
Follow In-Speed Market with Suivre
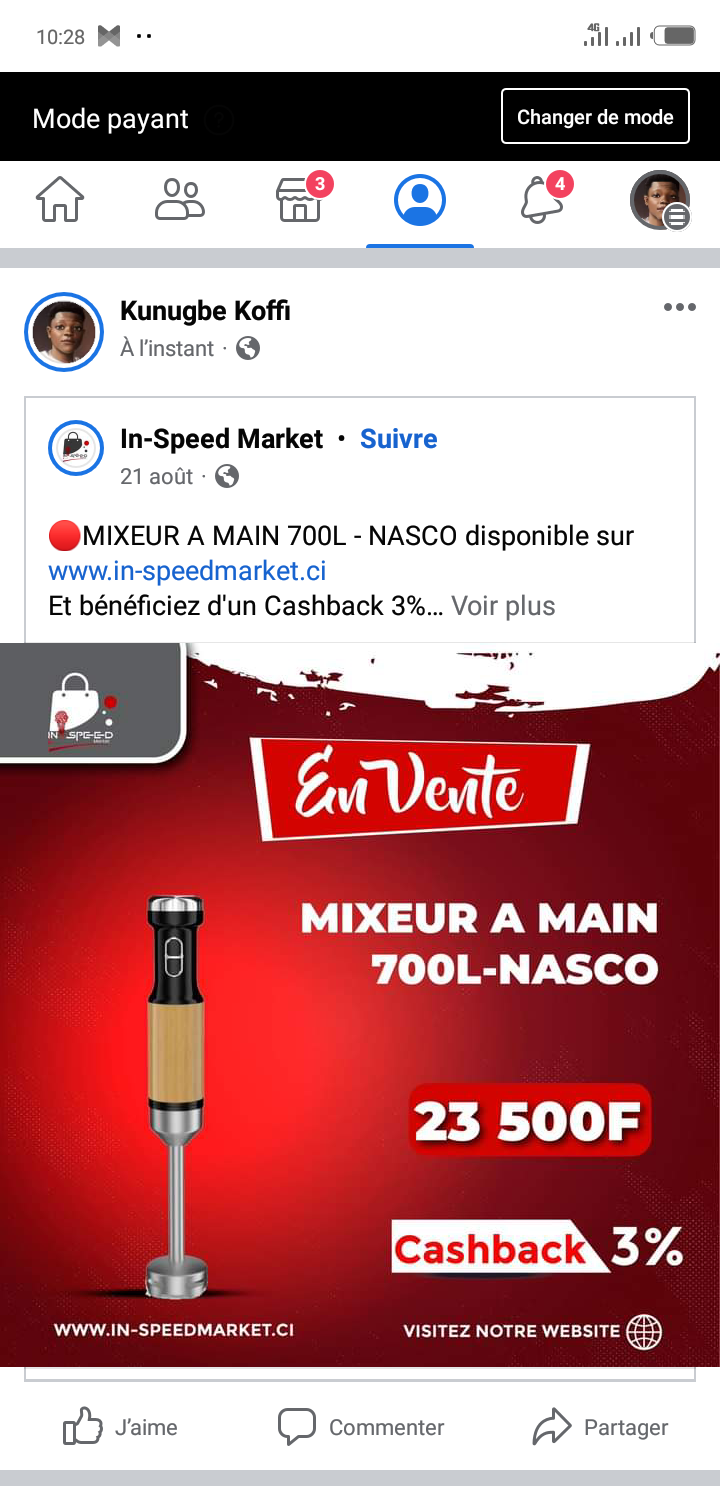coord(399,439)
